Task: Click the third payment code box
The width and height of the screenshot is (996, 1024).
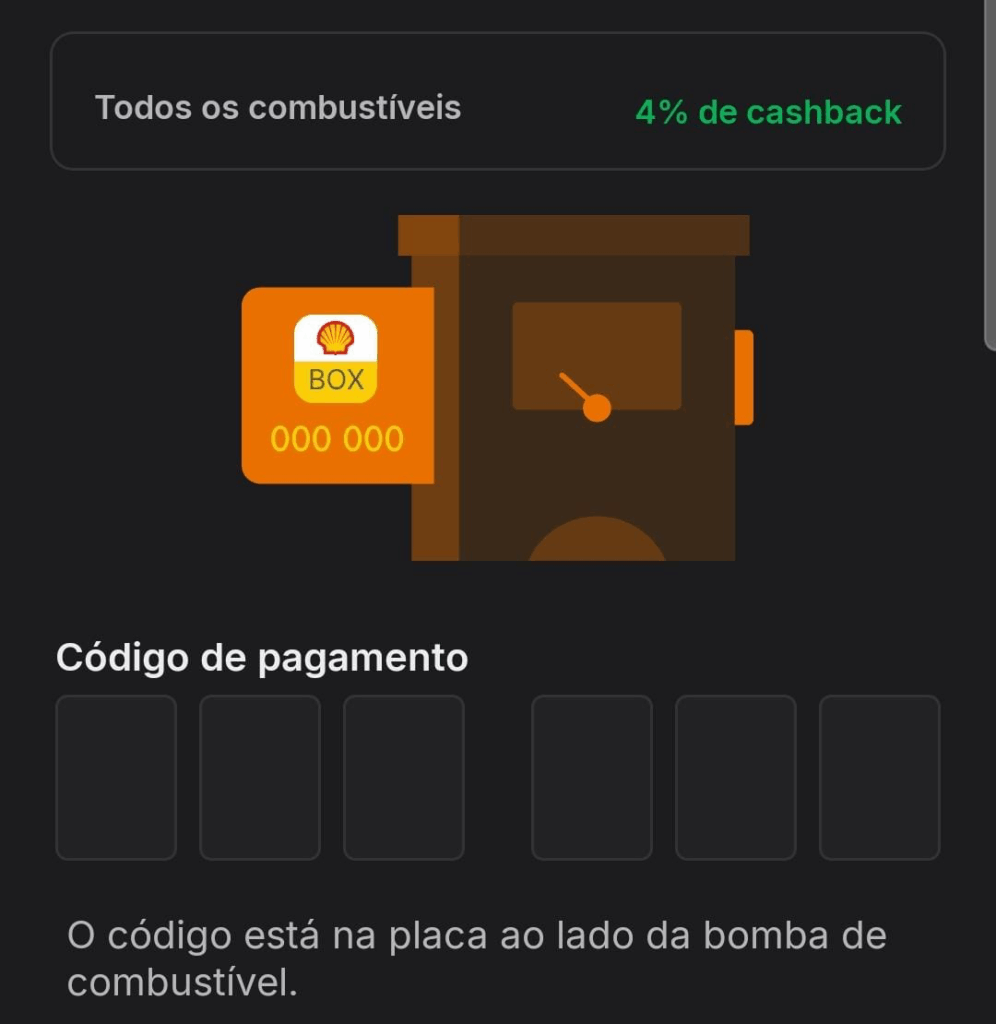Action: [404, 777]
